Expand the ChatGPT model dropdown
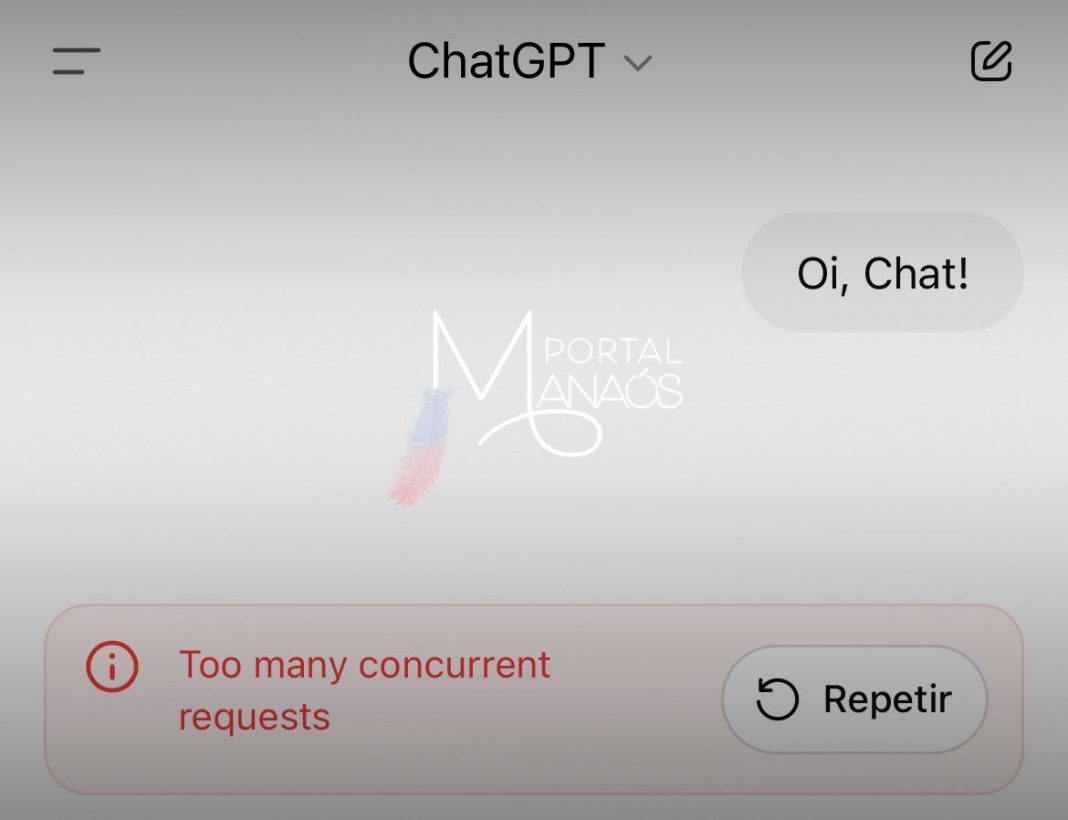The height and width of the screenshot is (820, 1068). tap(530, 62)
